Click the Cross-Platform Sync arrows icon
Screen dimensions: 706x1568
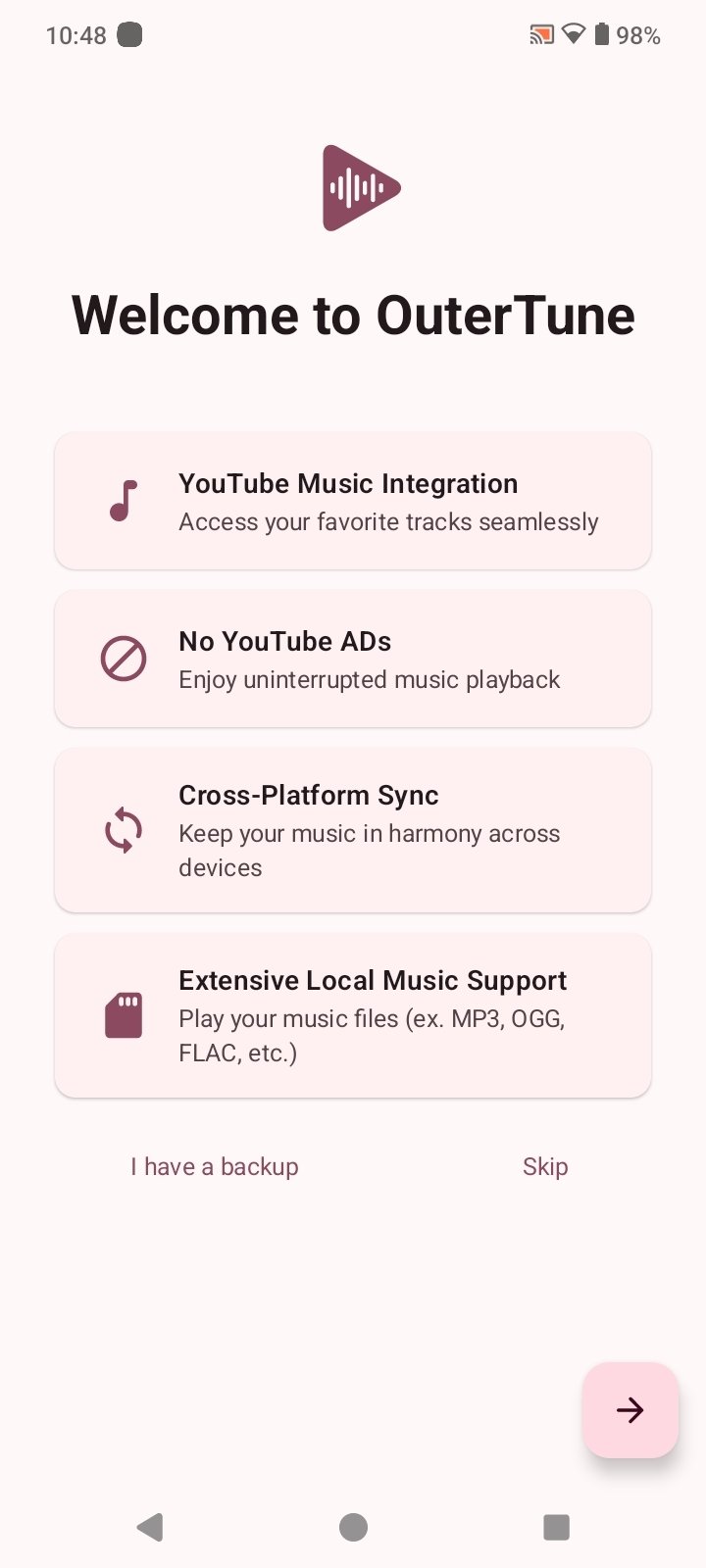pyautogui.click(x=122, y=830)
